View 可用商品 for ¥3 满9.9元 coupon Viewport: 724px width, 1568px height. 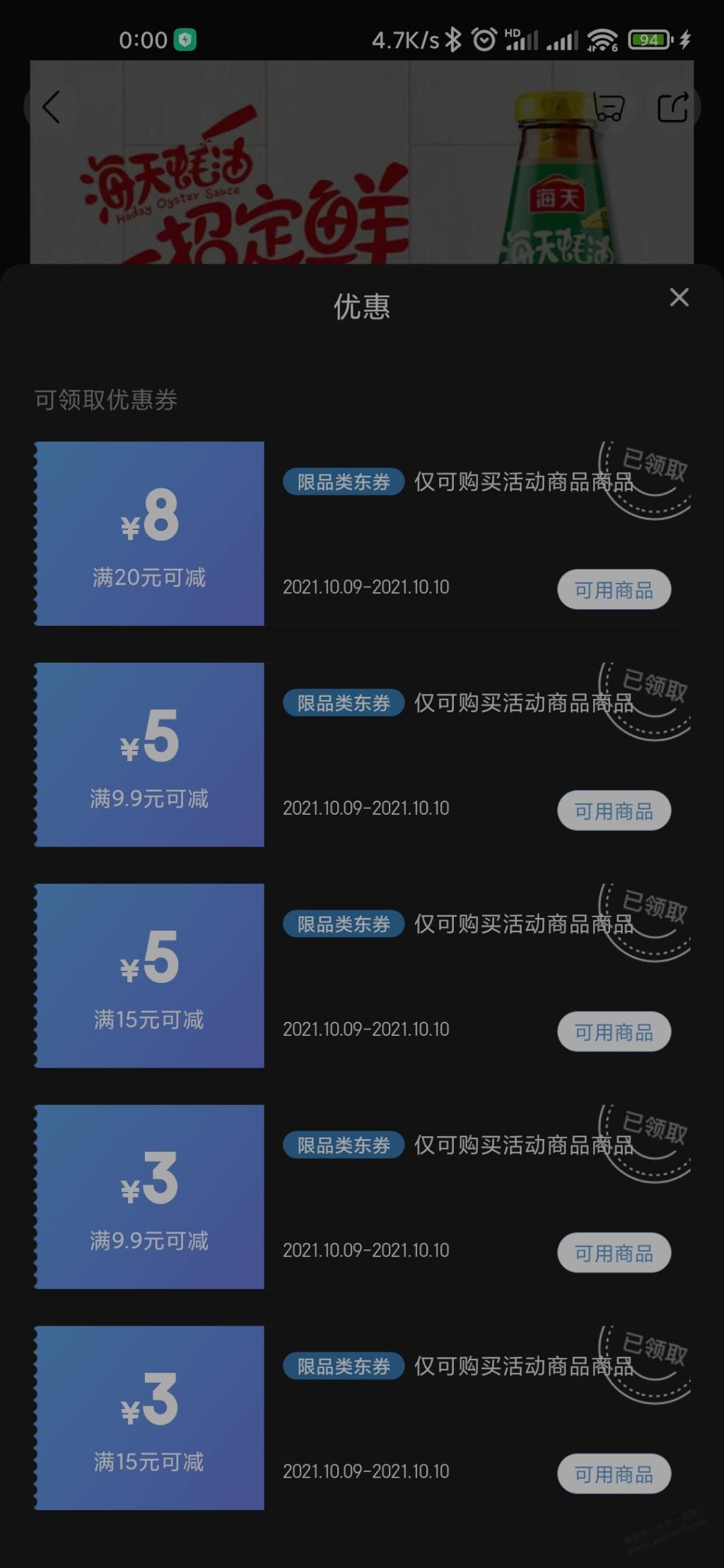(x=614, y=1254)
